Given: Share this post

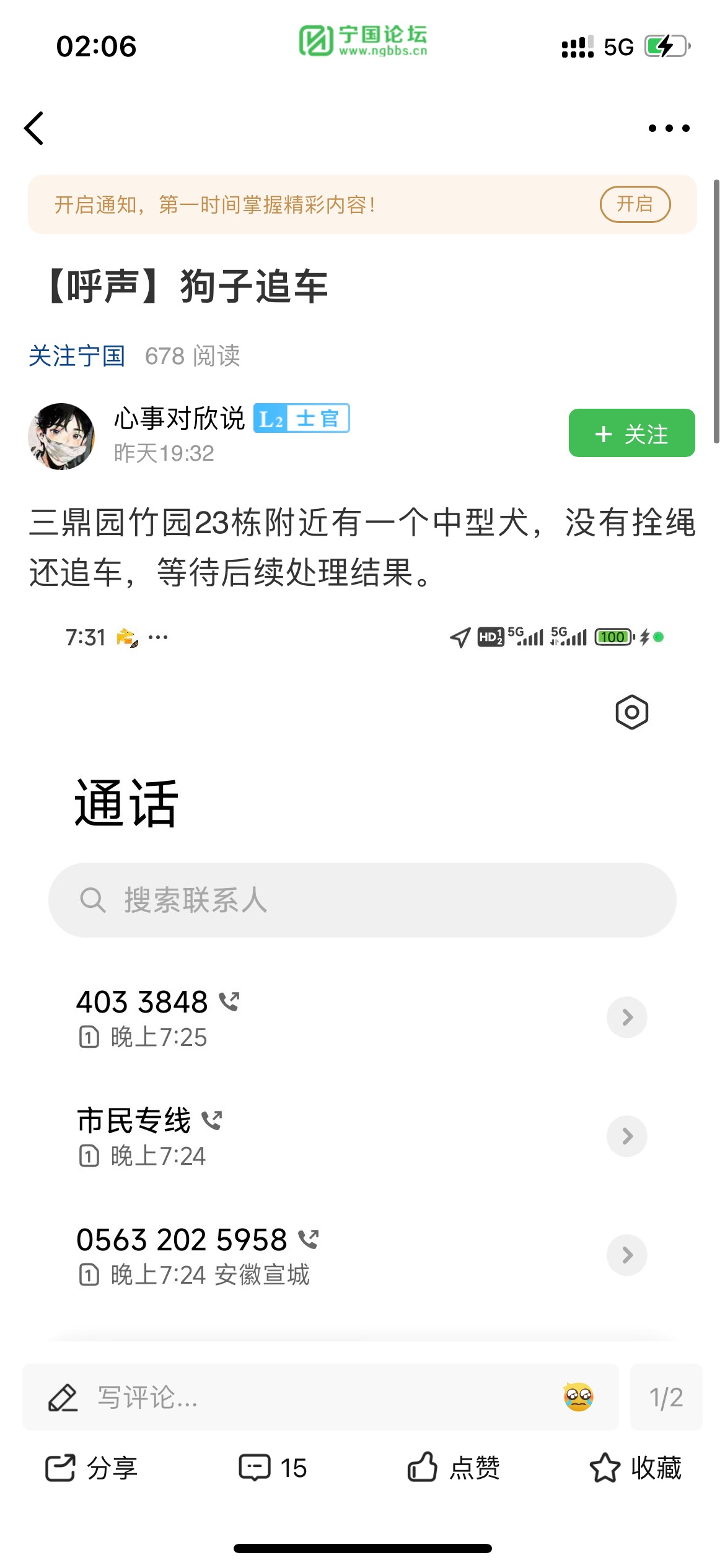Looking at the screenshot, I should coord(91,1468).
